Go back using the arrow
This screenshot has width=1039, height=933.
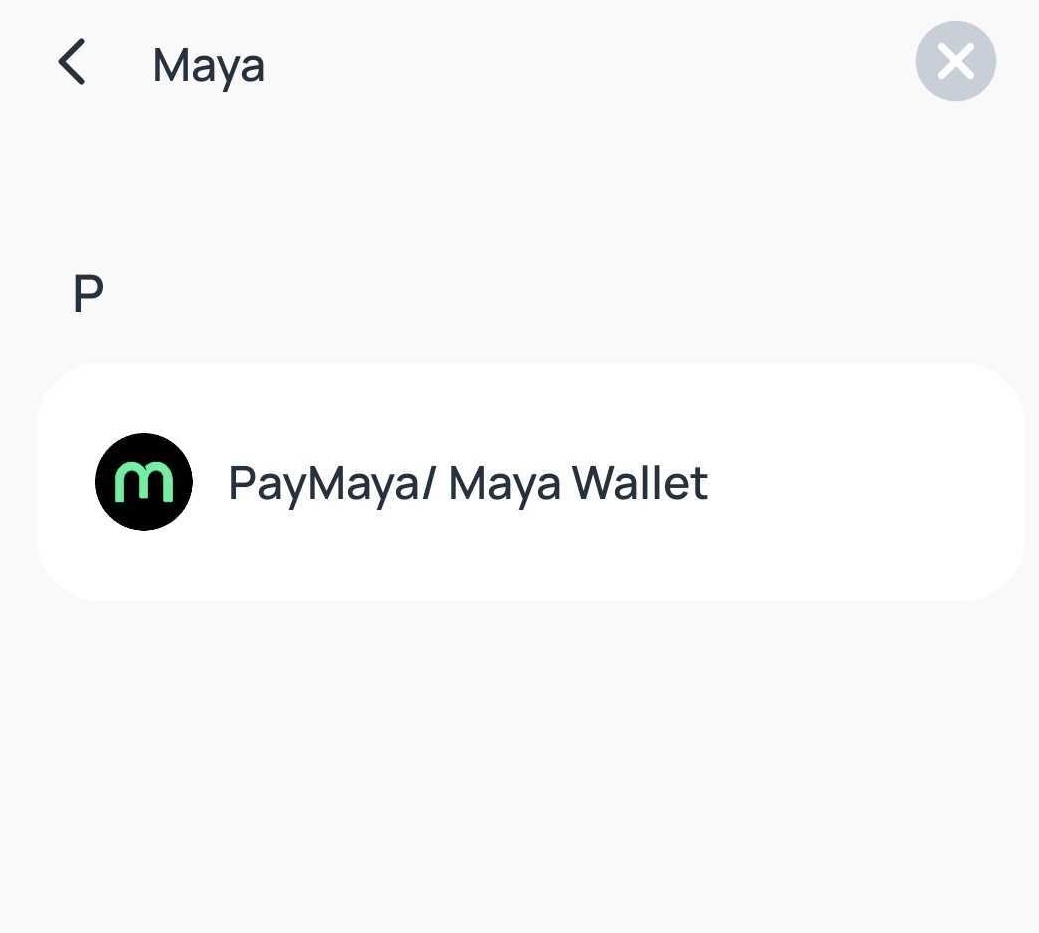point(72,62)
